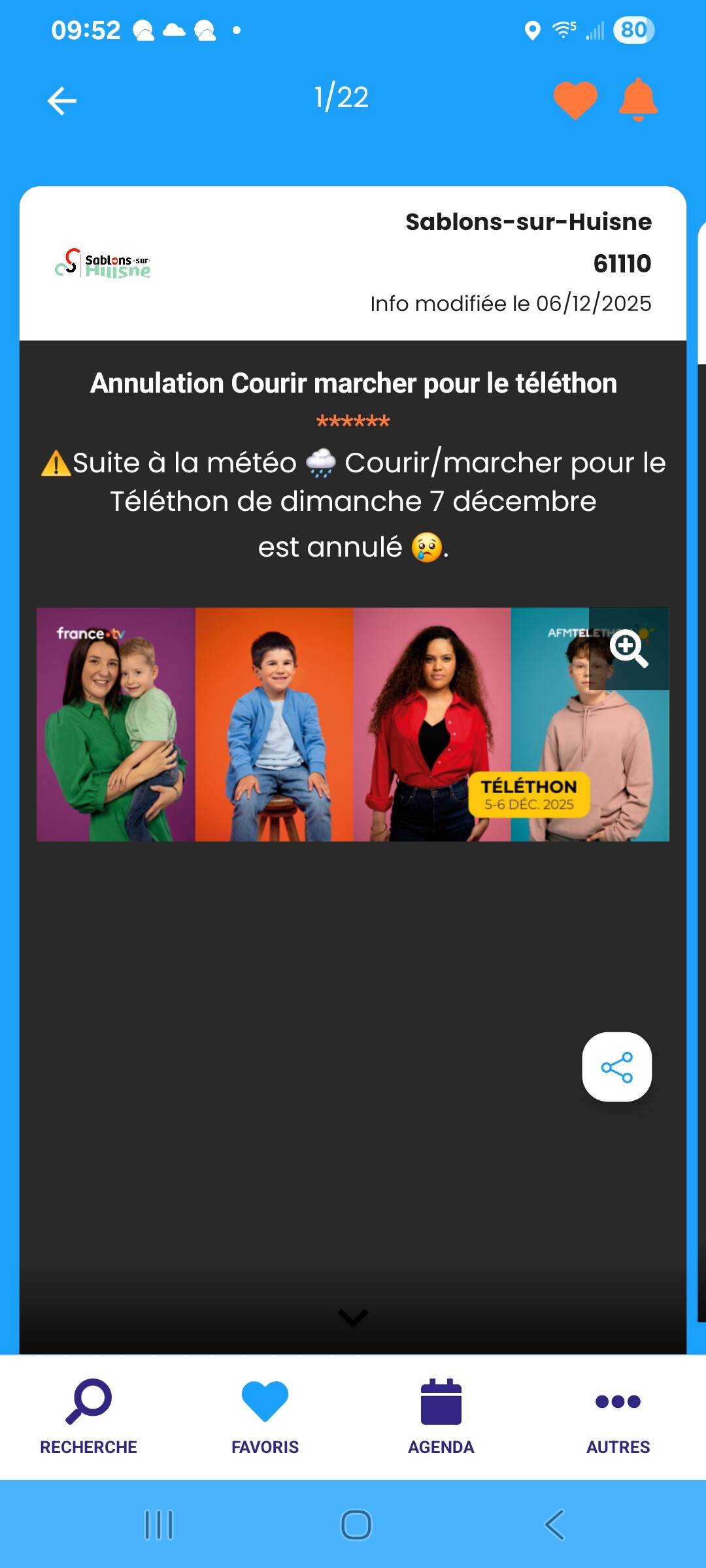This screenshot has width=706, height=1568.
Task: Tap the orange heart favorite icon
Action: click(x=575, y=100)
